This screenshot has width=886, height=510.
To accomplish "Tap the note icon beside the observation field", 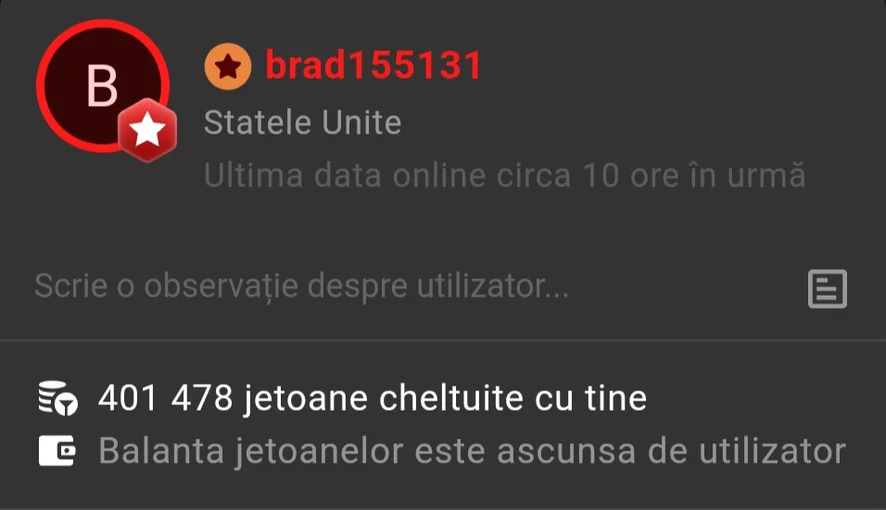I will click(x=827, y=289).
